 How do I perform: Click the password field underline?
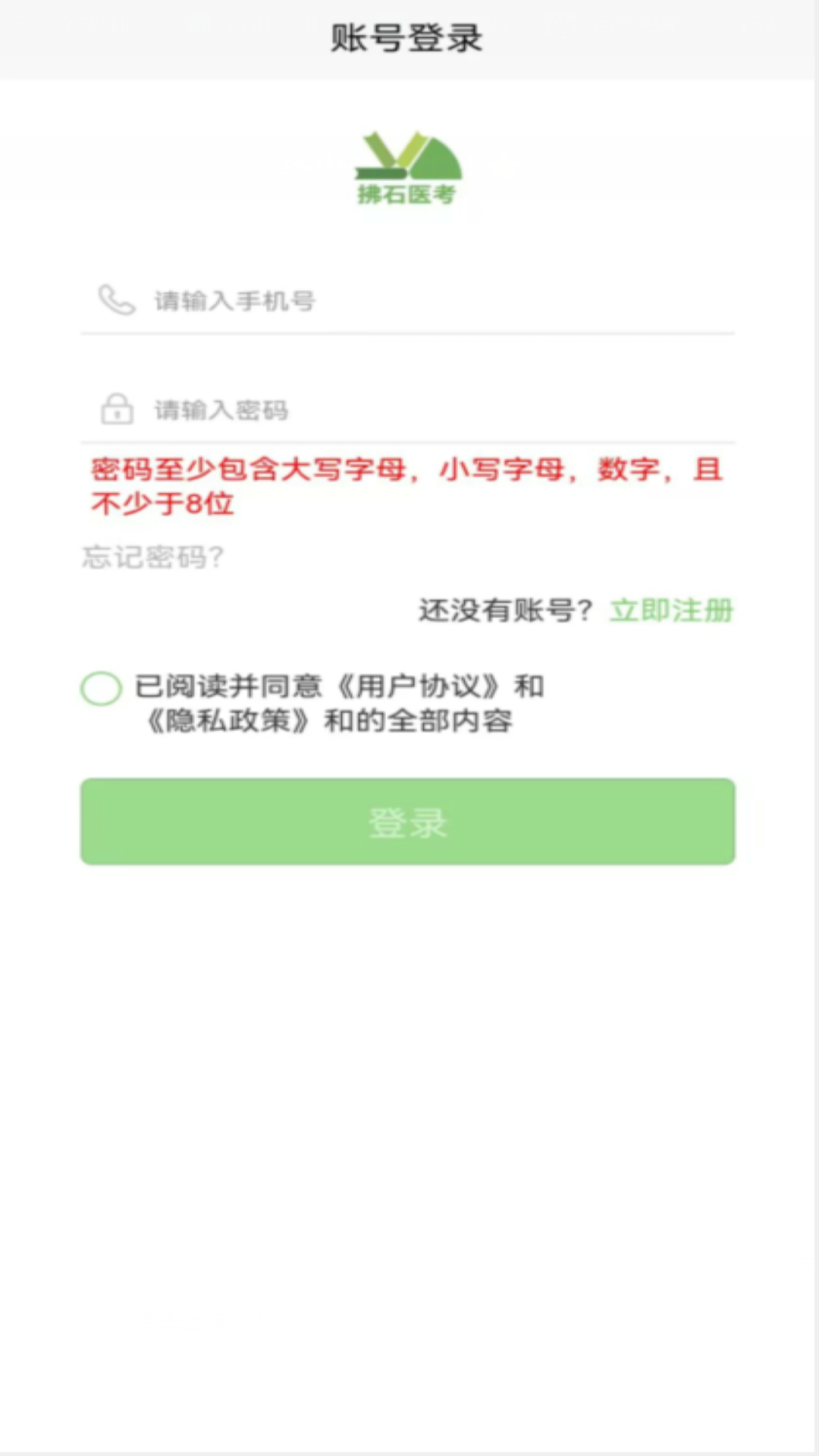pyautogui.click(x=408, y=442)
